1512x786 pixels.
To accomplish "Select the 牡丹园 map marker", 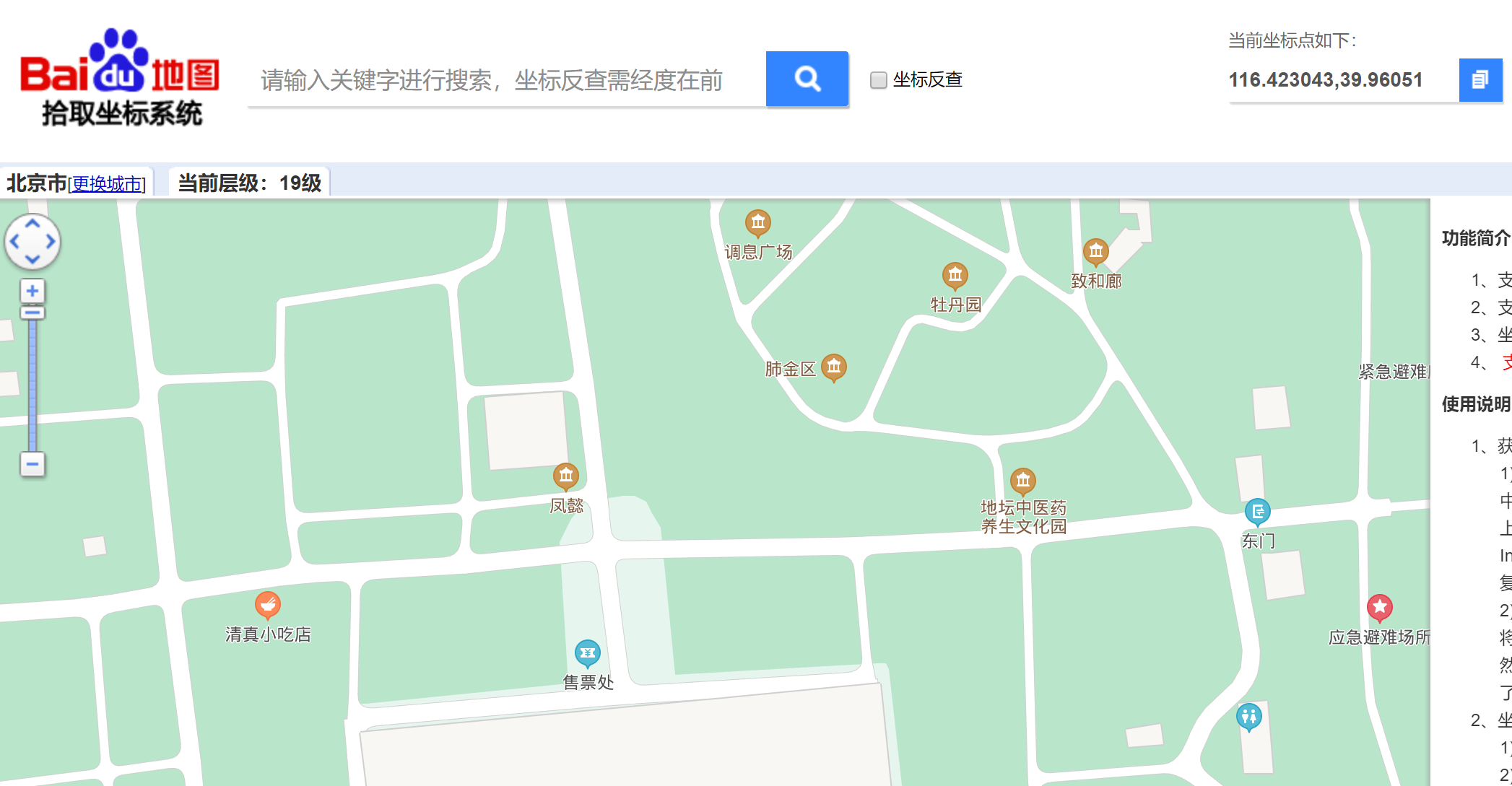I will pyautogui.click(x=955, y=276).
